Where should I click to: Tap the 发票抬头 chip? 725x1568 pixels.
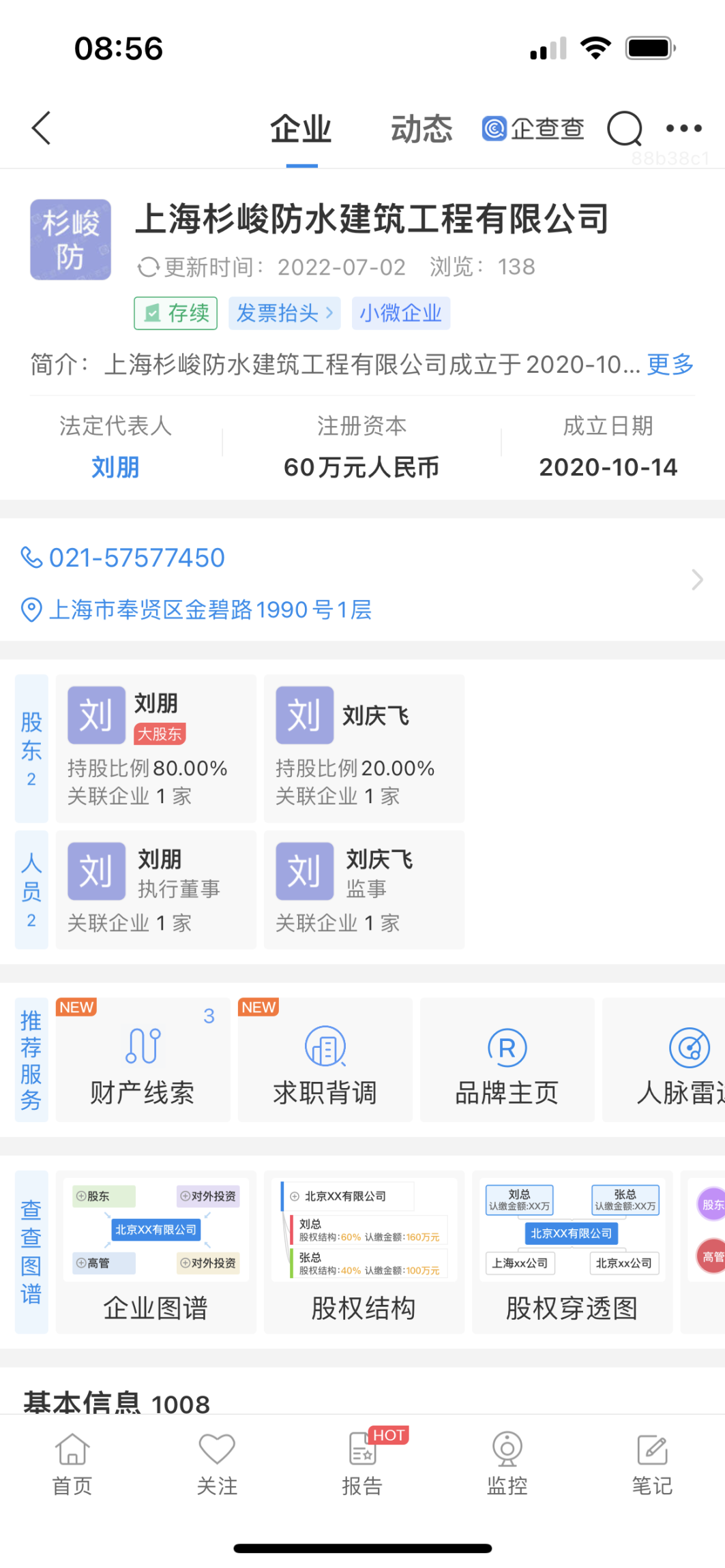[x=284, y=314]
